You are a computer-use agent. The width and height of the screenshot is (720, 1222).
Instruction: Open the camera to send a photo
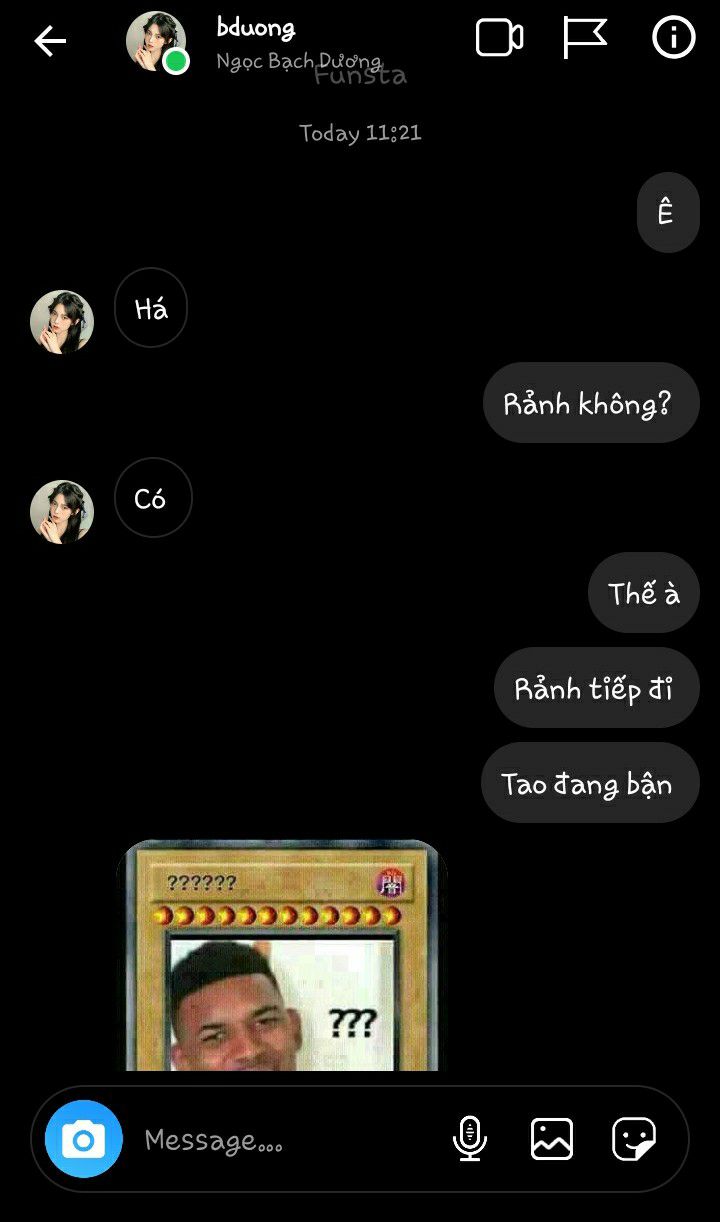coord(84,1139)
